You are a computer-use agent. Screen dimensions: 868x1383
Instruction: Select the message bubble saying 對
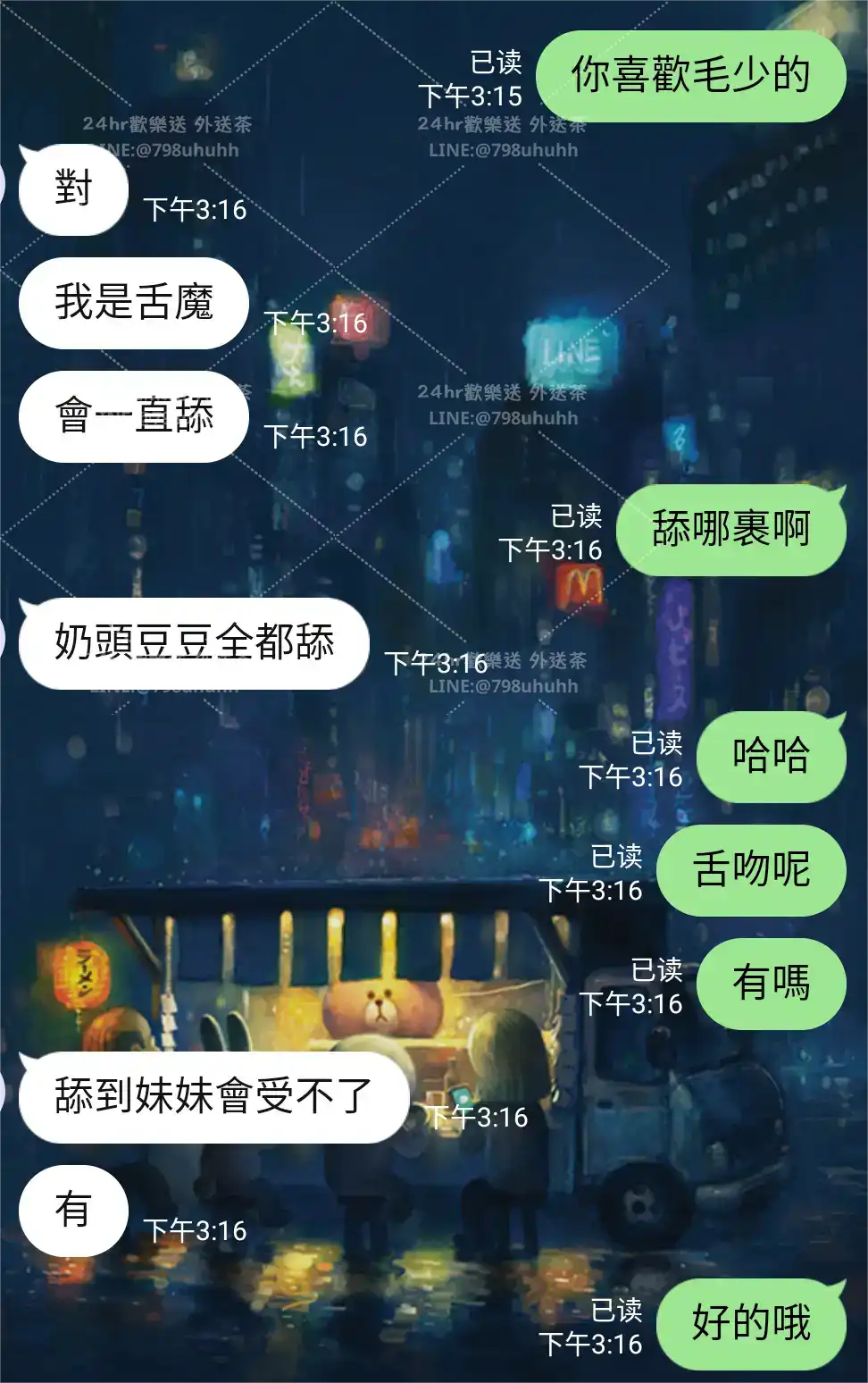point(71,189)
